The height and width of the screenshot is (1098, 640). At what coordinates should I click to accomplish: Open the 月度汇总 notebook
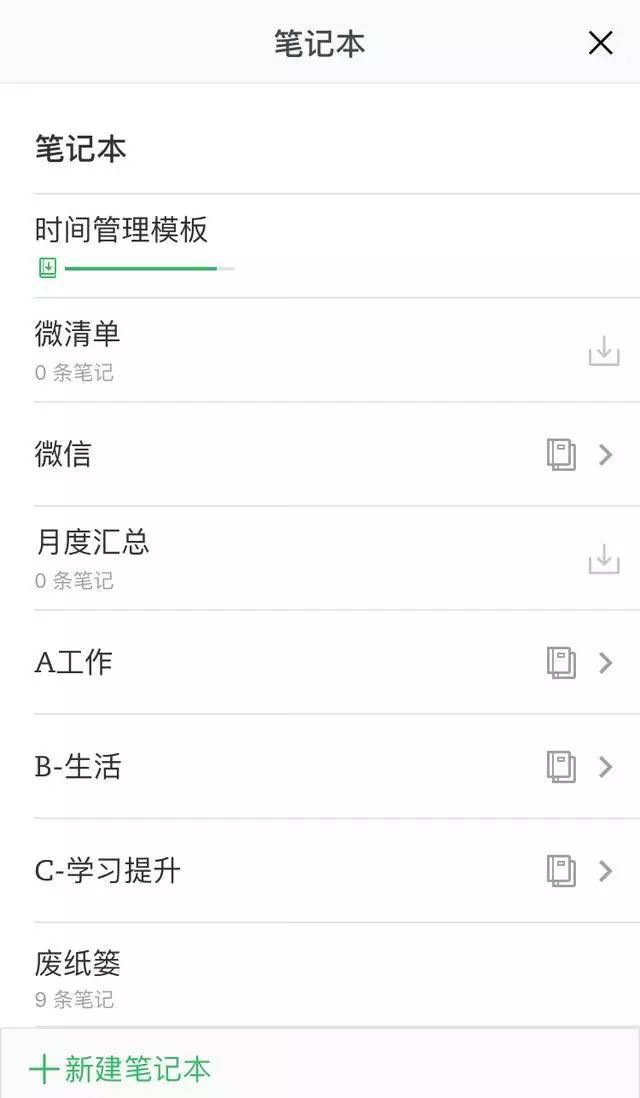tap(92, 543)
